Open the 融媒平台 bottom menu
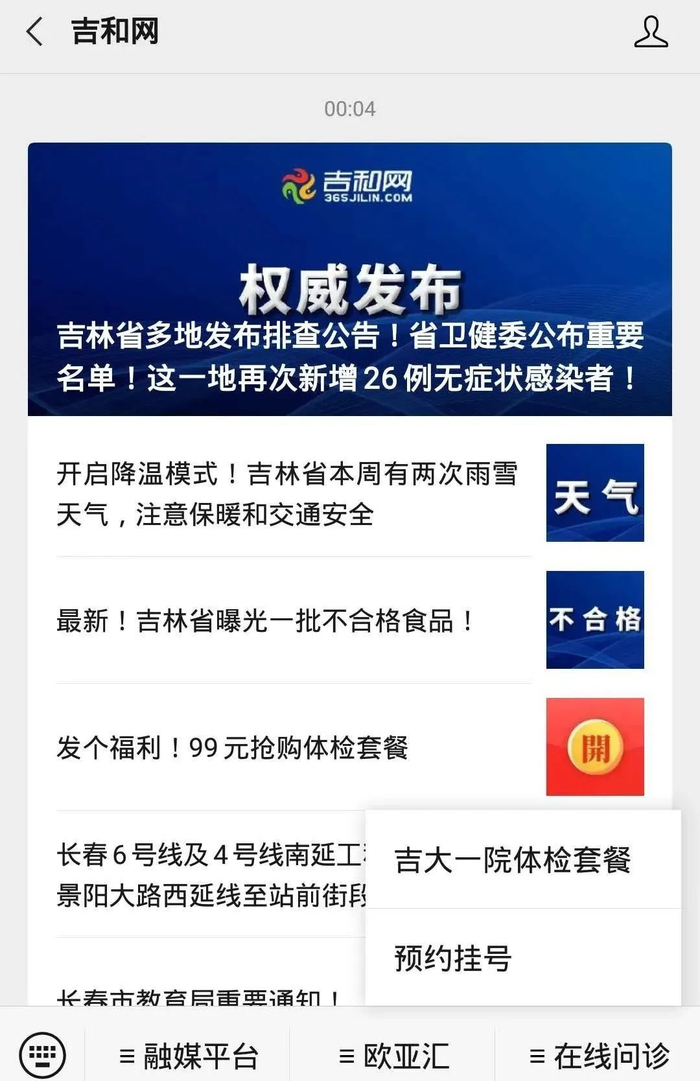Image resolution: width=700 pixels, height=1081 pixels. pos(187,1055)
